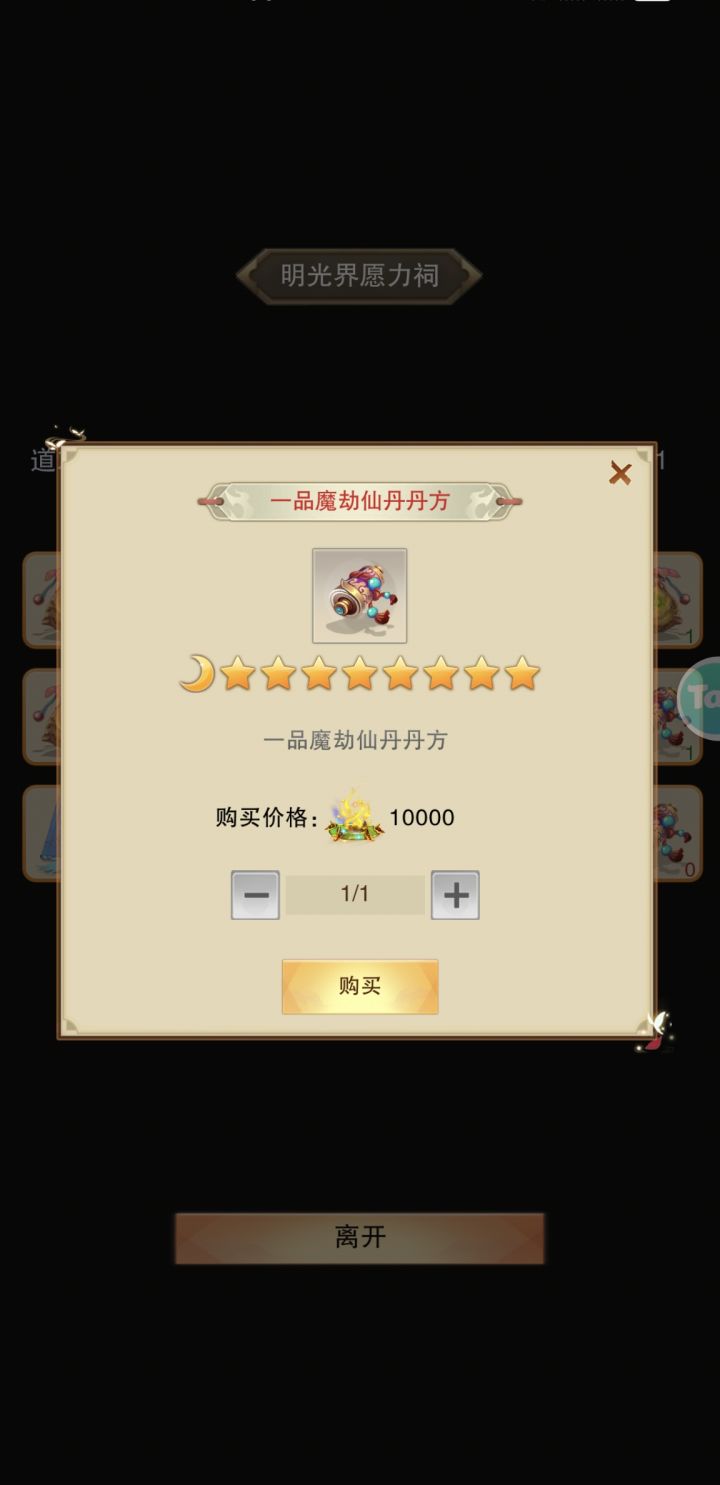Screen dimensions: 720x1485
Task: Tap 购买 to buy the recipe
Action: (360, 987)
